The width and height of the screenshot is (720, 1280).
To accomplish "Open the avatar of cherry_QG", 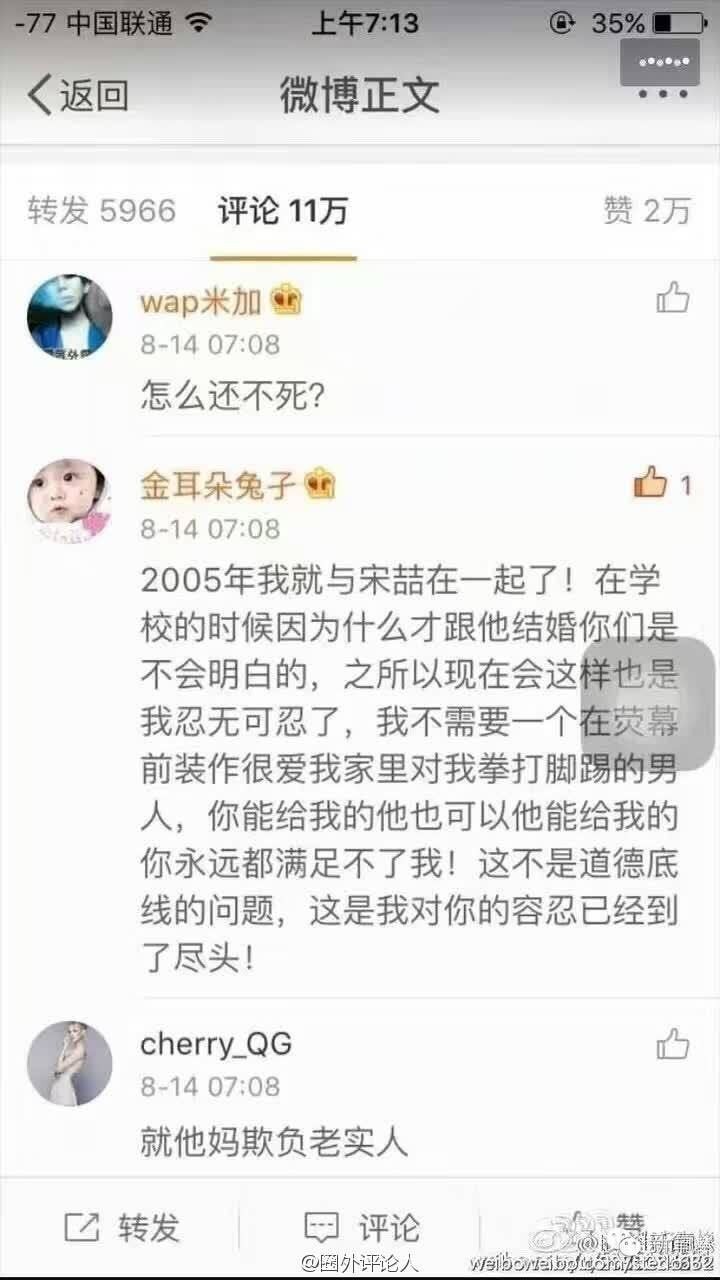I will click(x=69, y=1063).
